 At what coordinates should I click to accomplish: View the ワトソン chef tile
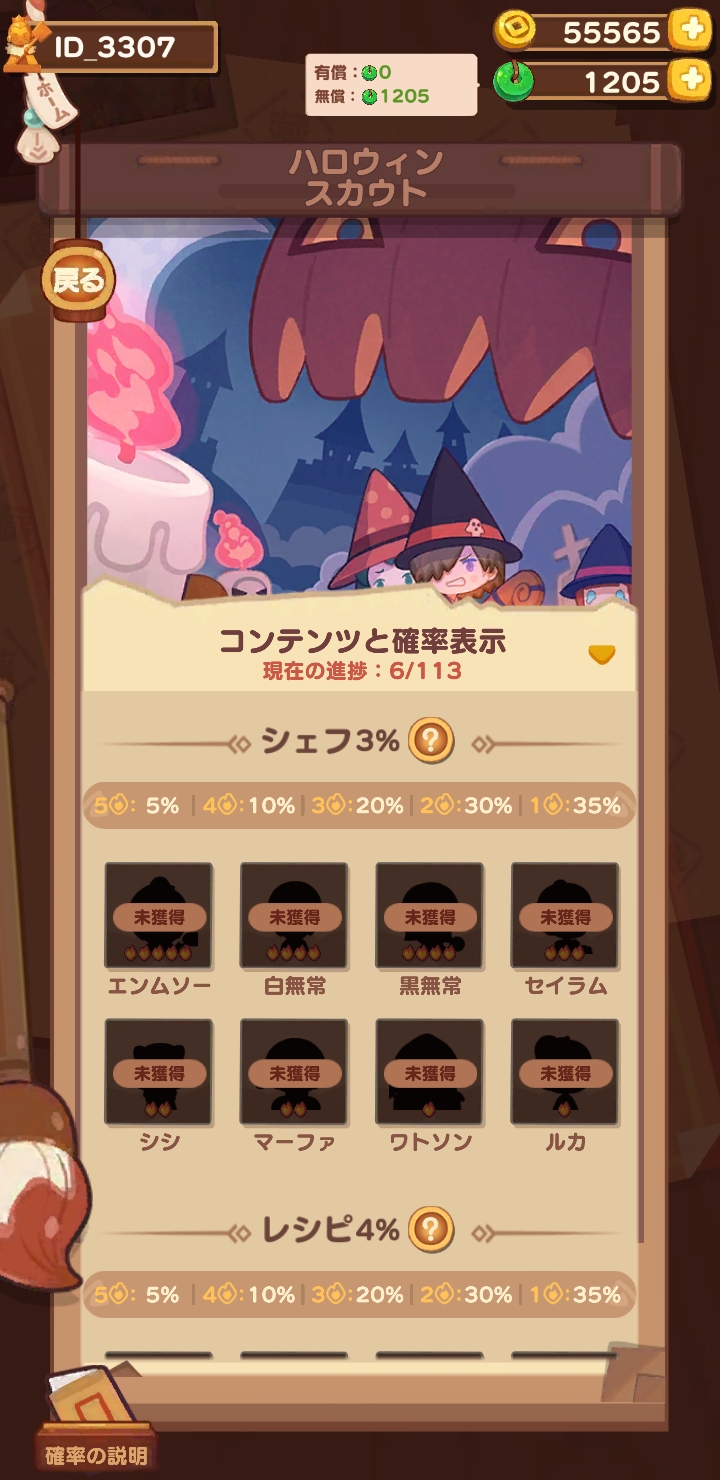430,1072
